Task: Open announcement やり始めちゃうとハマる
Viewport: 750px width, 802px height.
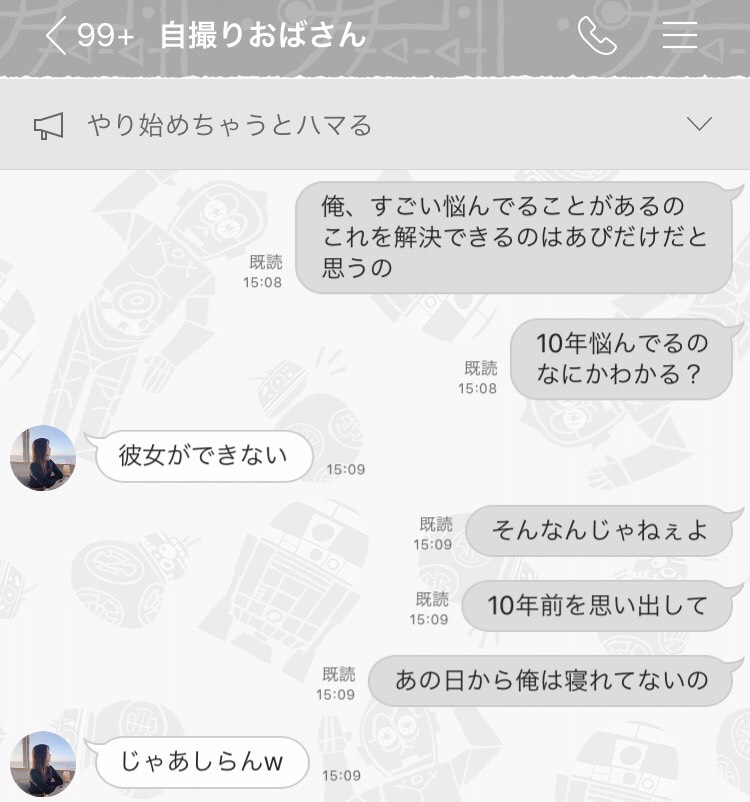Action: click(x=230, y=125)
